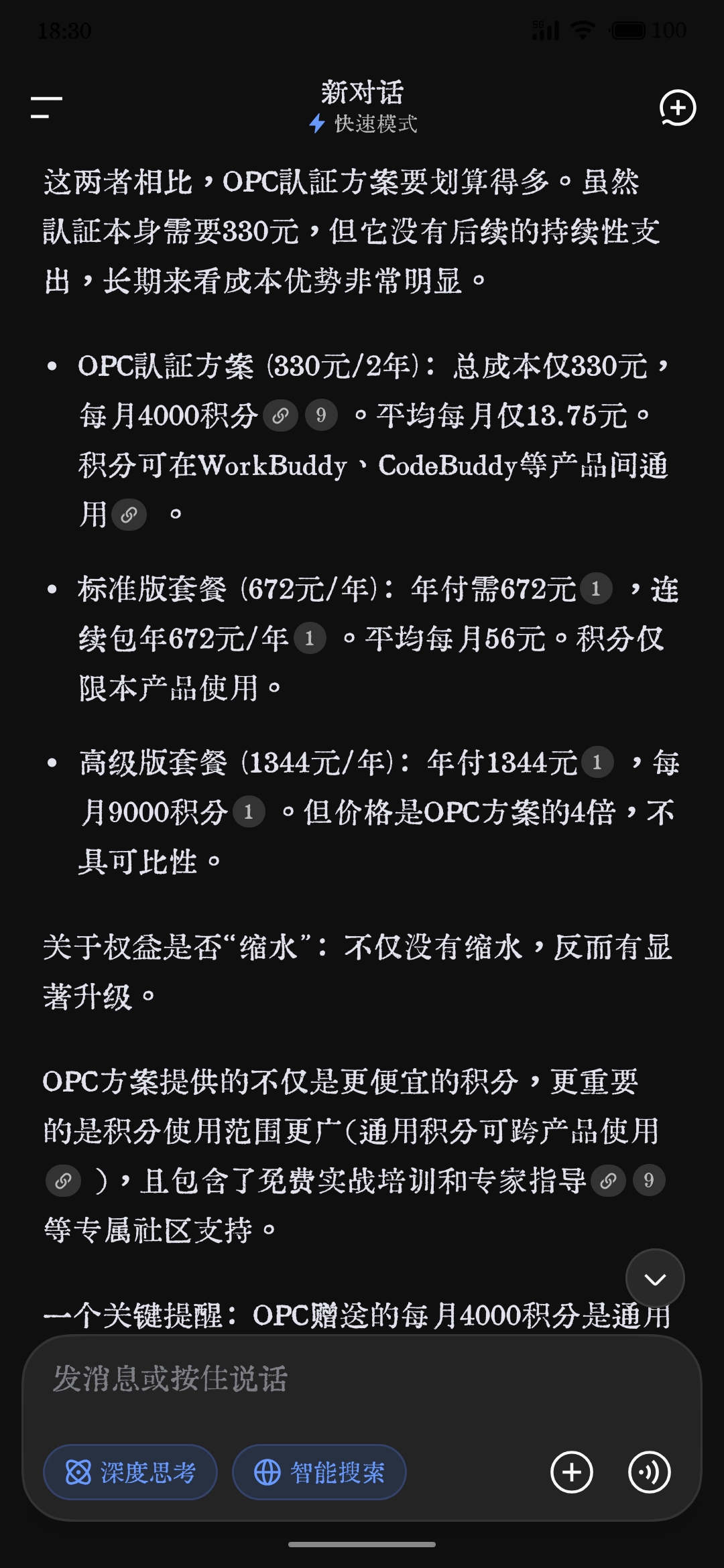Screen dimensions: 724x1568
Task: Open citation 1 after 年付需672元
Action: (x=596, y=588)
